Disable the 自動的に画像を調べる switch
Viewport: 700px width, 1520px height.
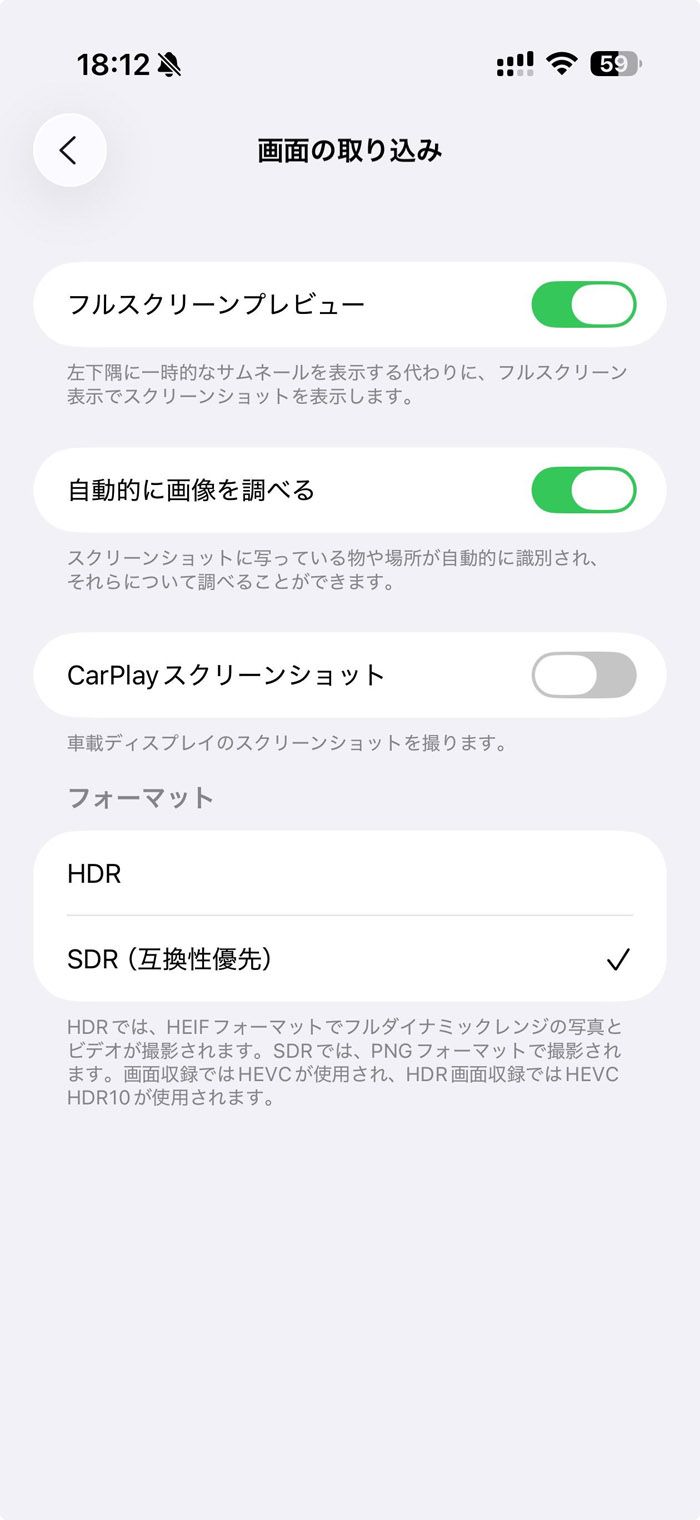[583, 490]
